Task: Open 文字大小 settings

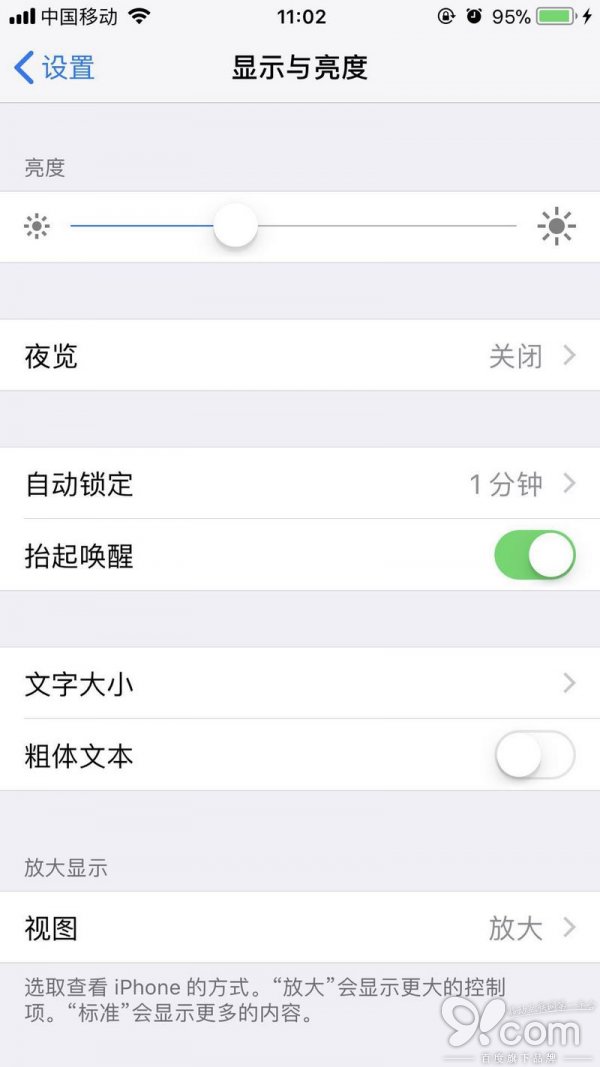Action: tap(300, 683)
